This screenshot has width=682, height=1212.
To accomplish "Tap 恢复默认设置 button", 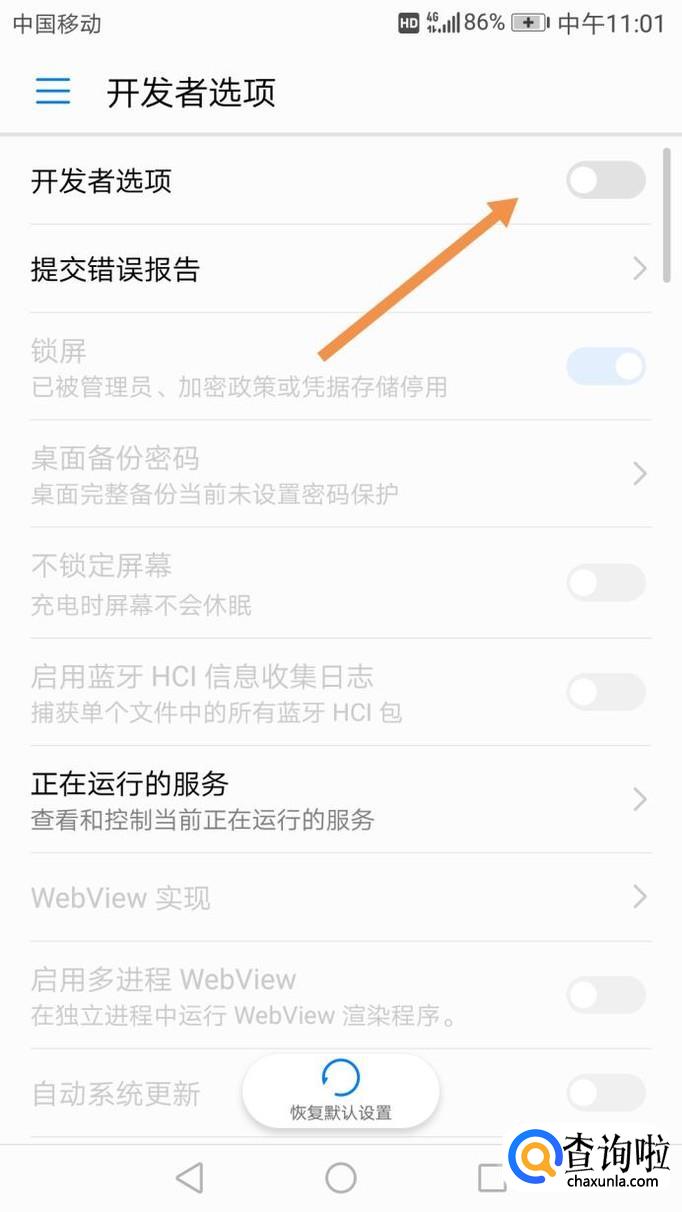I will (x=341, y=1091).
